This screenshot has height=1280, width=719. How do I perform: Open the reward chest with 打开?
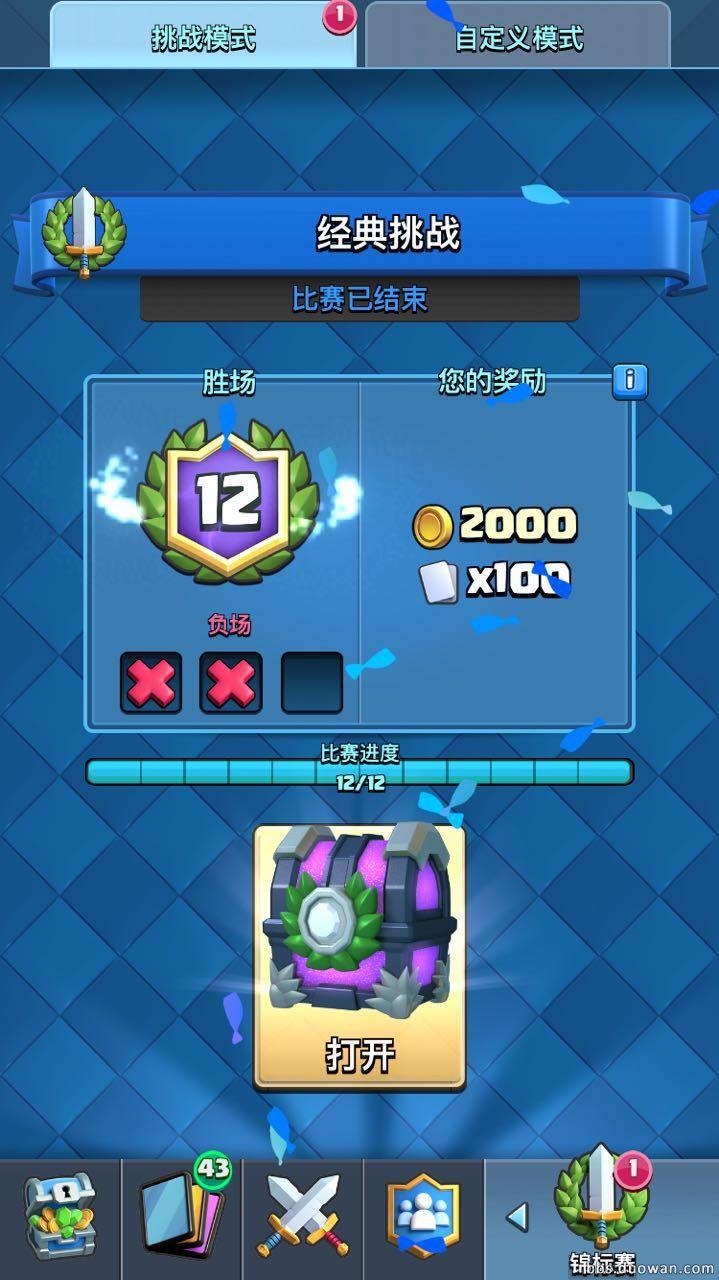coord(360,957)
